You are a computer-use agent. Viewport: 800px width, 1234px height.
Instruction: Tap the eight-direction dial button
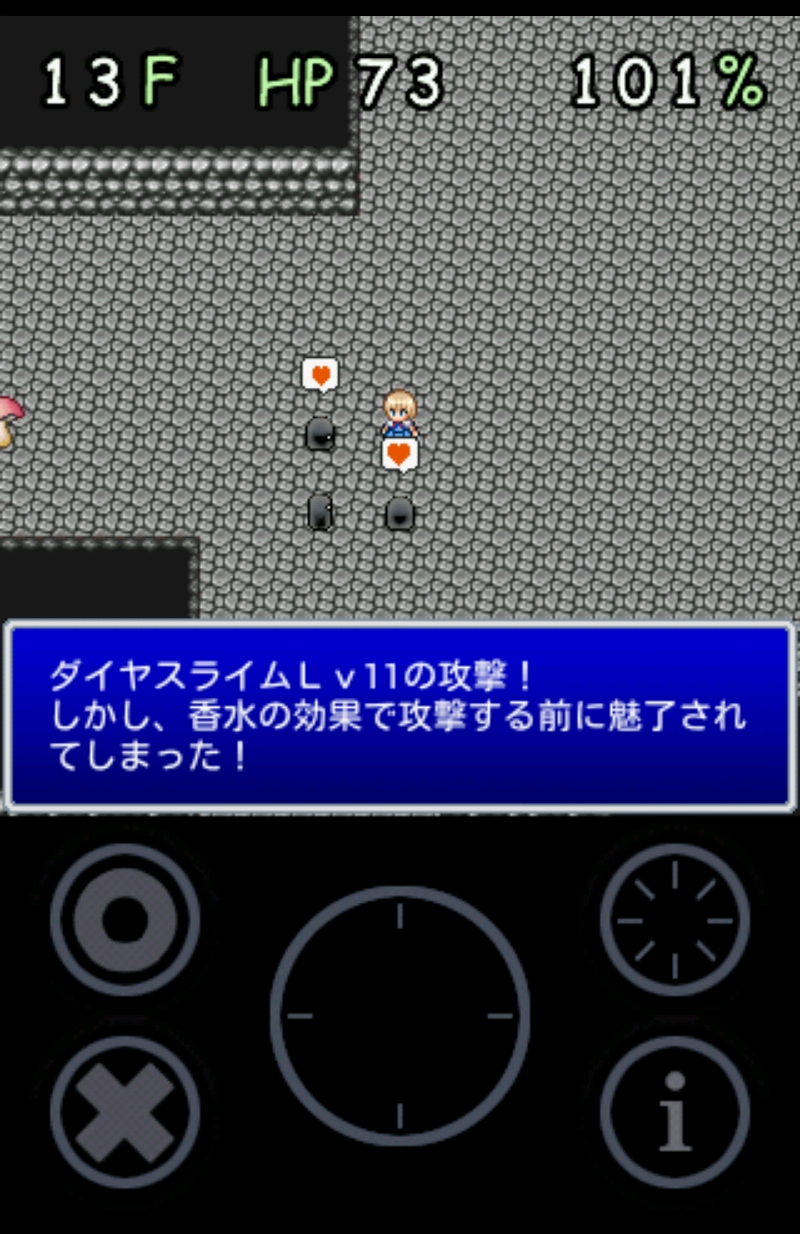tap(675, 919)
